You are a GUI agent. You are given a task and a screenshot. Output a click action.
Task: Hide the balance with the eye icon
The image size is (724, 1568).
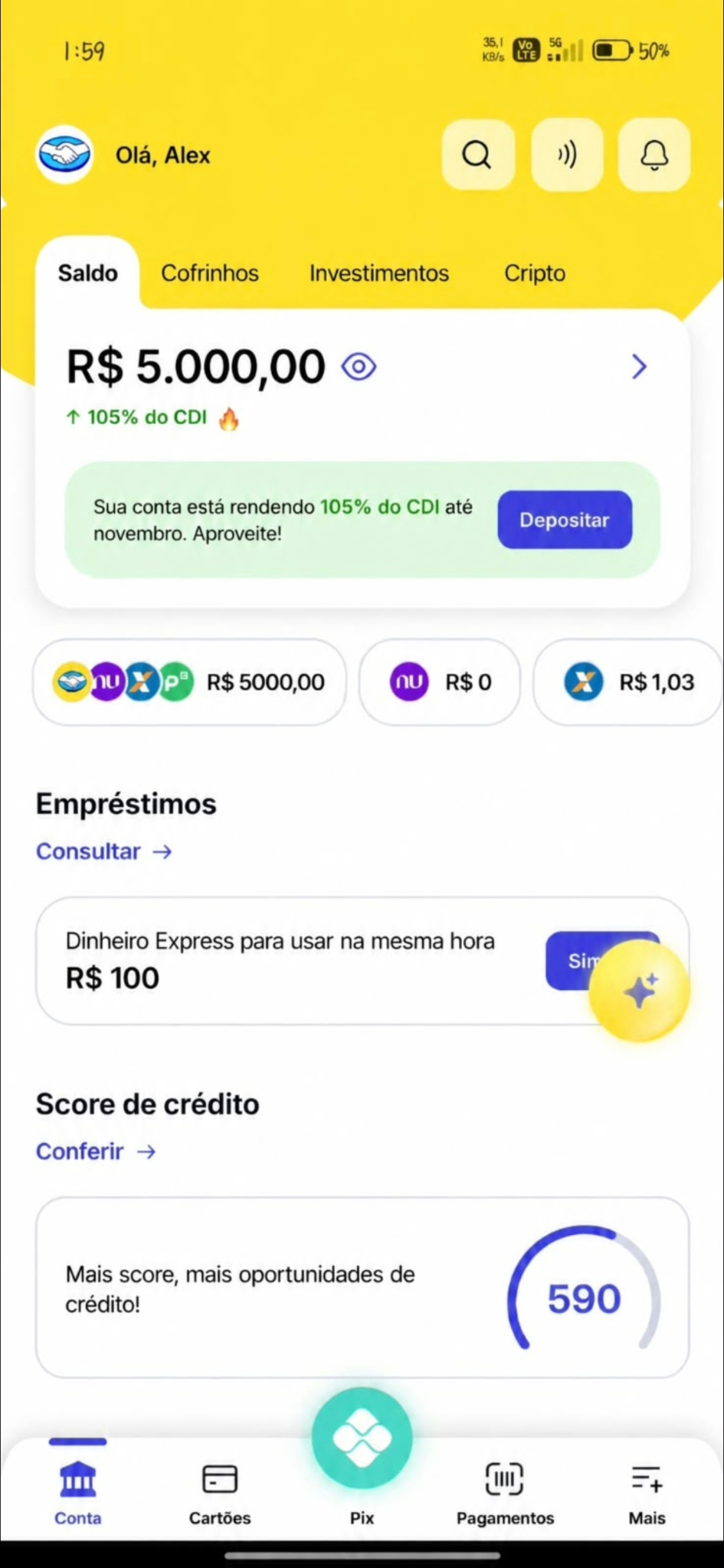click(x=359, y=367)
